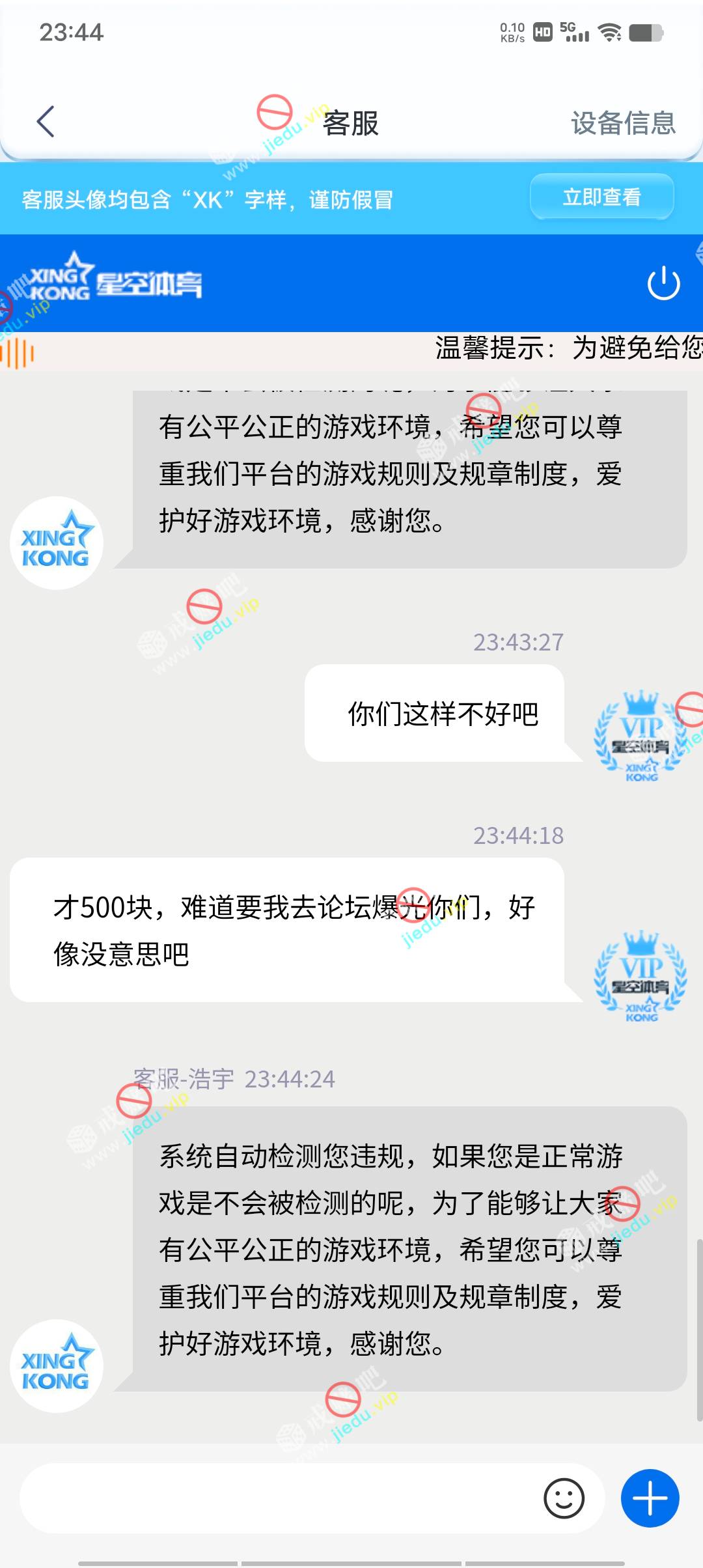703x1568 pixels.
Task: Focus the message input field
Action: (x=280, y=1498)
